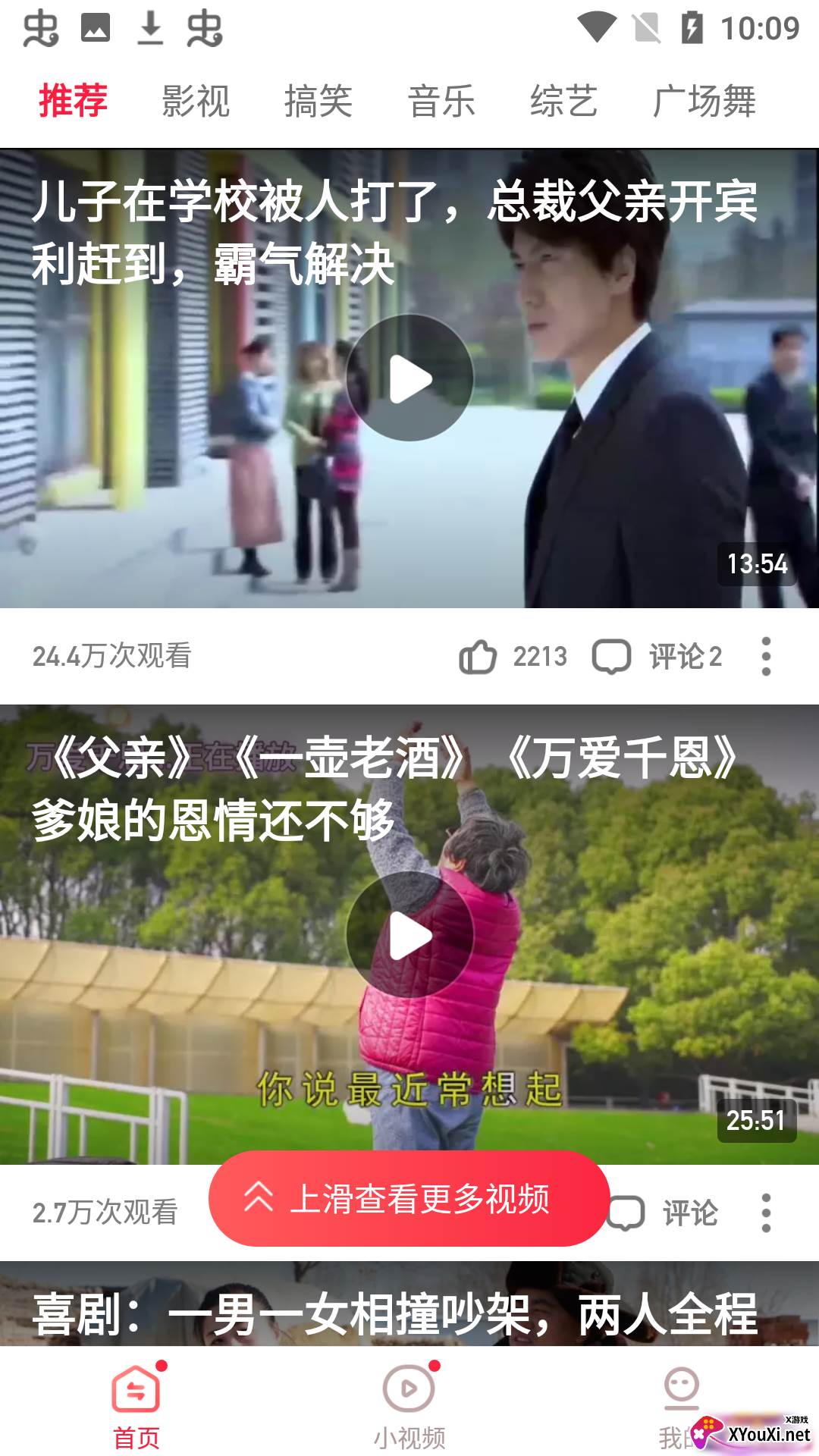Open overflow menu for 2.7万次观看 video
Screen dimensions: 819x1456
[x=766, y=1213]
